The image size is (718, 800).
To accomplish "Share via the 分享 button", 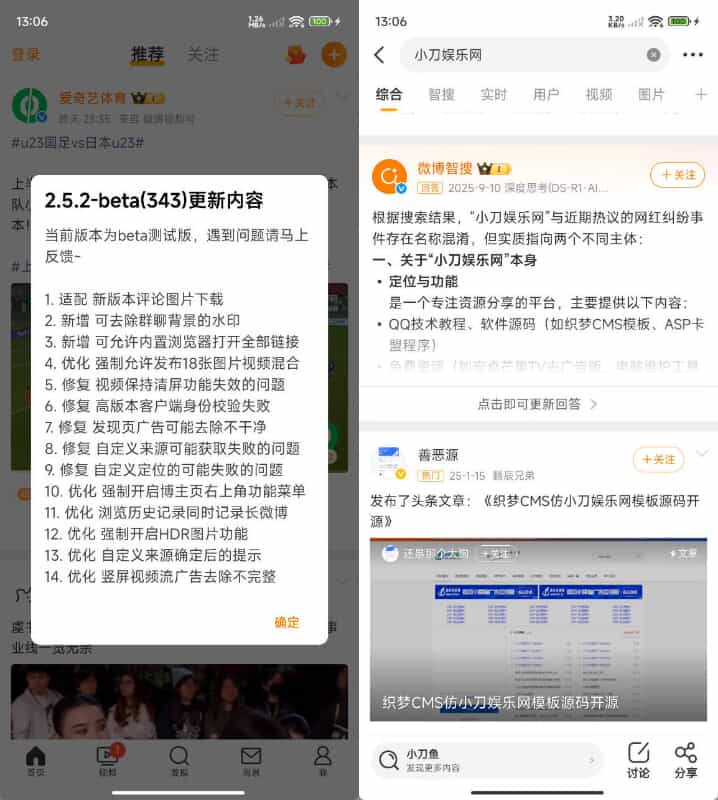I will point(686,760).
